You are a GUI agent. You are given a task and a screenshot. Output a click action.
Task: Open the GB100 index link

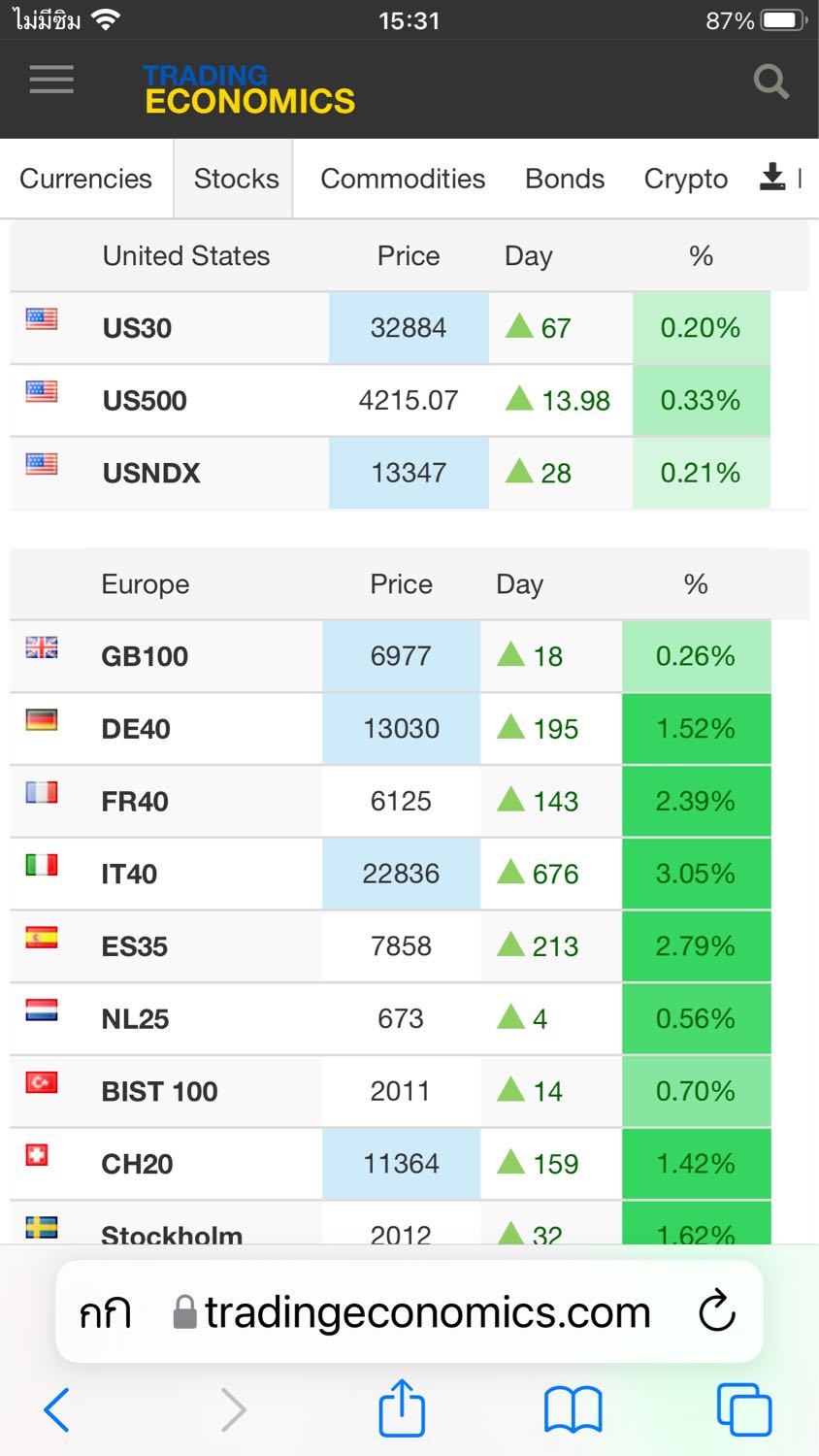[145, 657]
